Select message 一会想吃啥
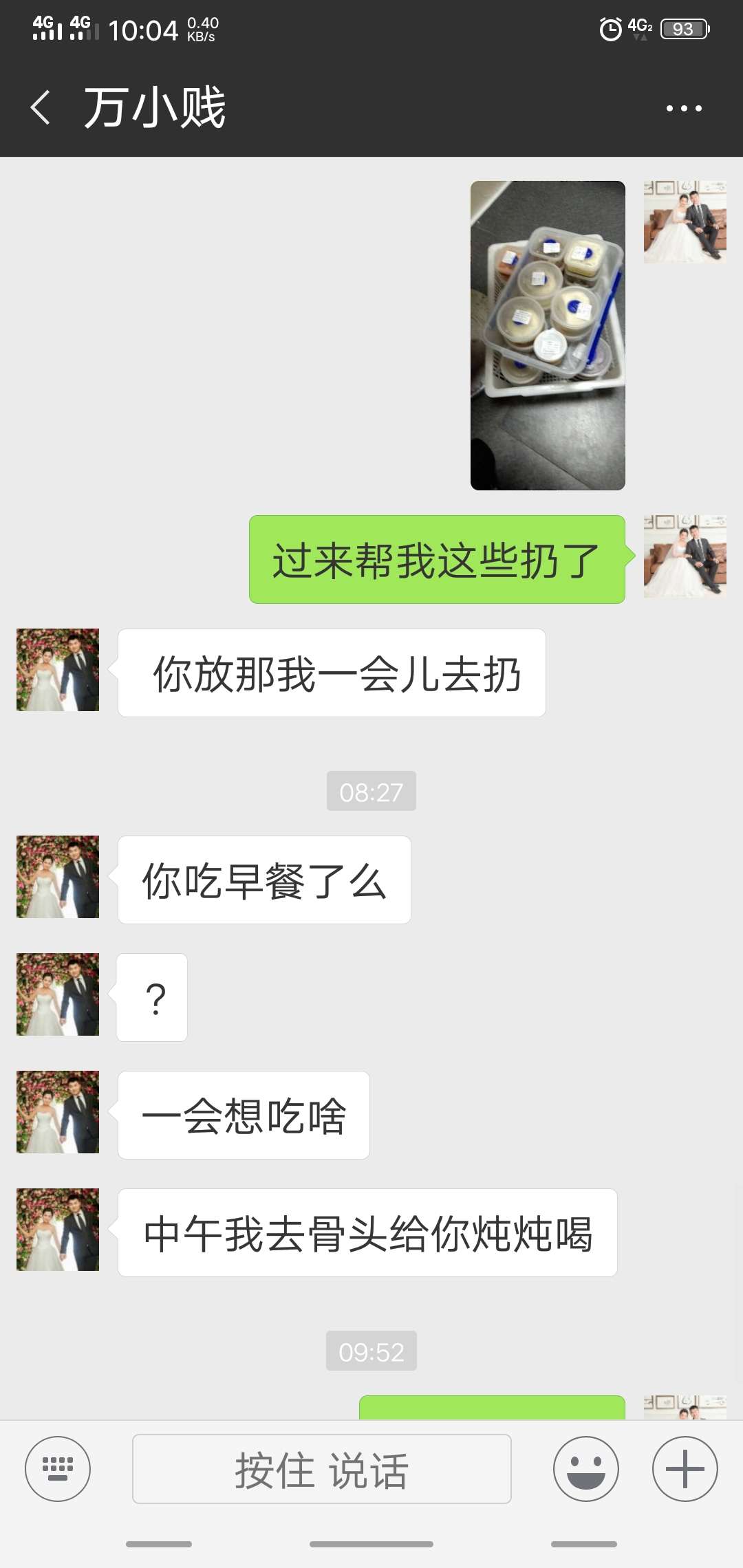743x1568 pixels. [x=244, y=1113]
